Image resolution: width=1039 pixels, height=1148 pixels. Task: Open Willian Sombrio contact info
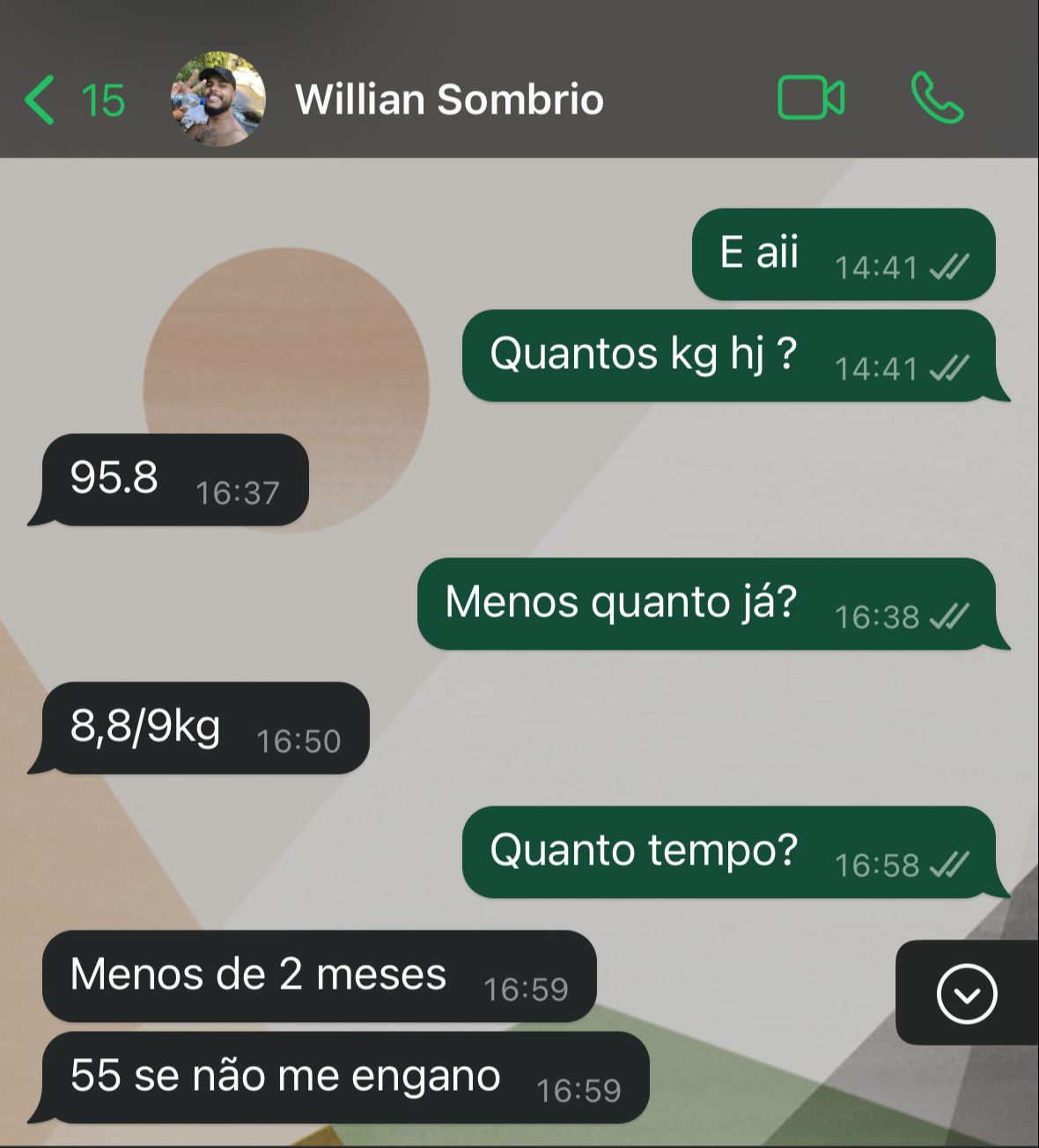[449, 99]
